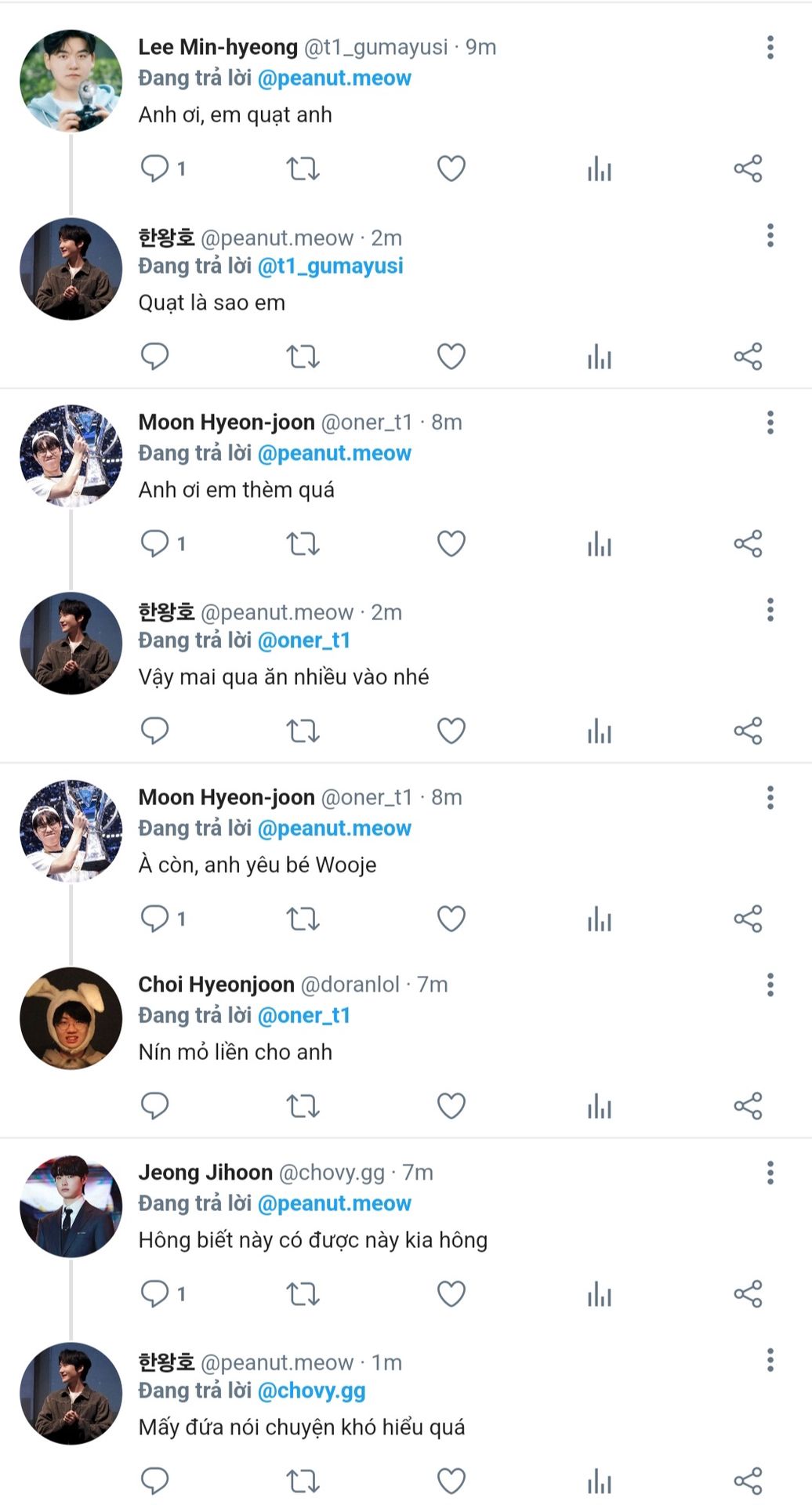812x1505 pixels.
Task: Like the reply "Vậy mai qua ăn nhiều vào nhé"
Action: click(x=451, y=731)
